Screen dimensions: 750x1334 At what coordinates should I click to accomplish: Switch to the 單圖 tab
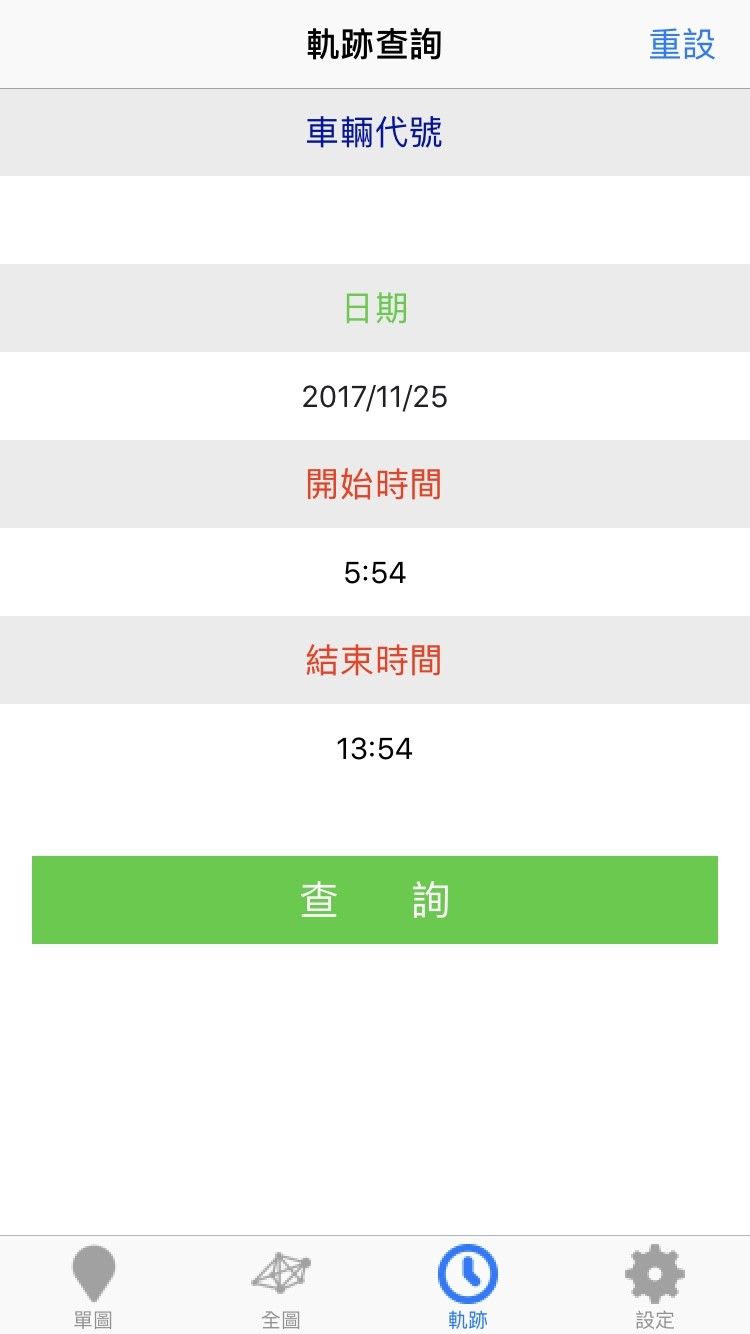point(93,1286)
